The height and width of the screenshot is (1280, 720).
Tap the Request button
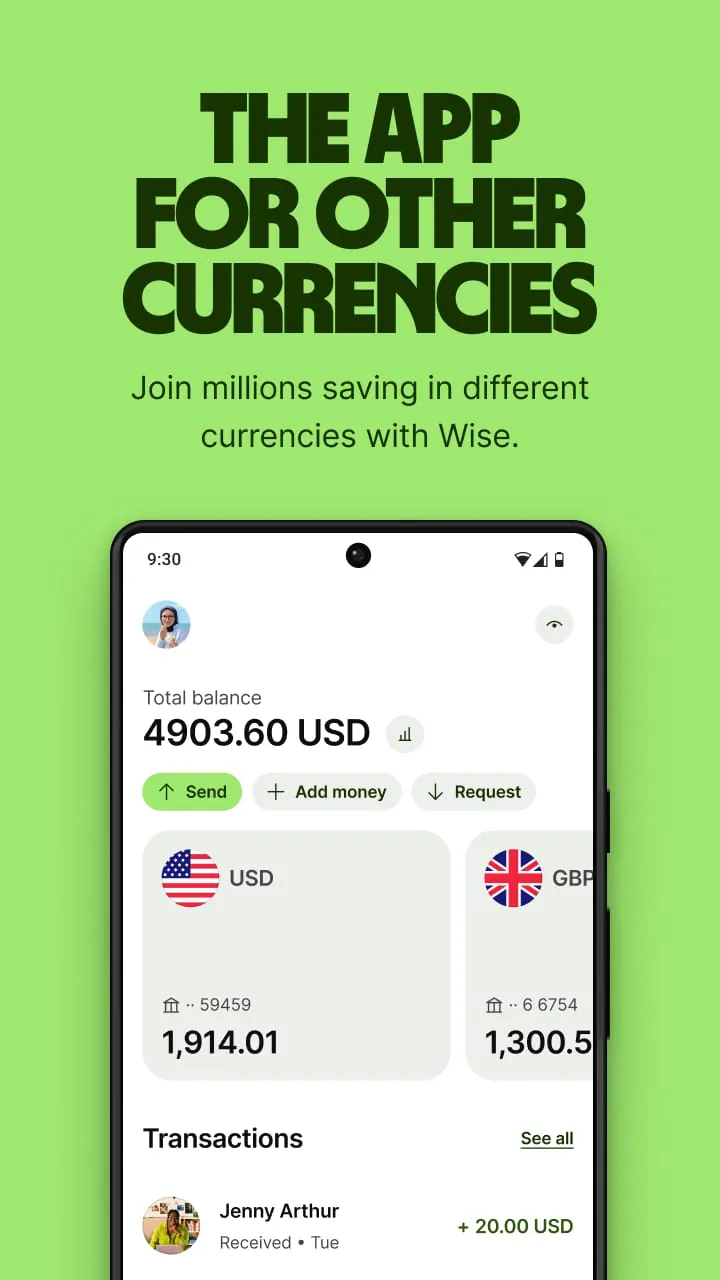click(x=473, y=791)
